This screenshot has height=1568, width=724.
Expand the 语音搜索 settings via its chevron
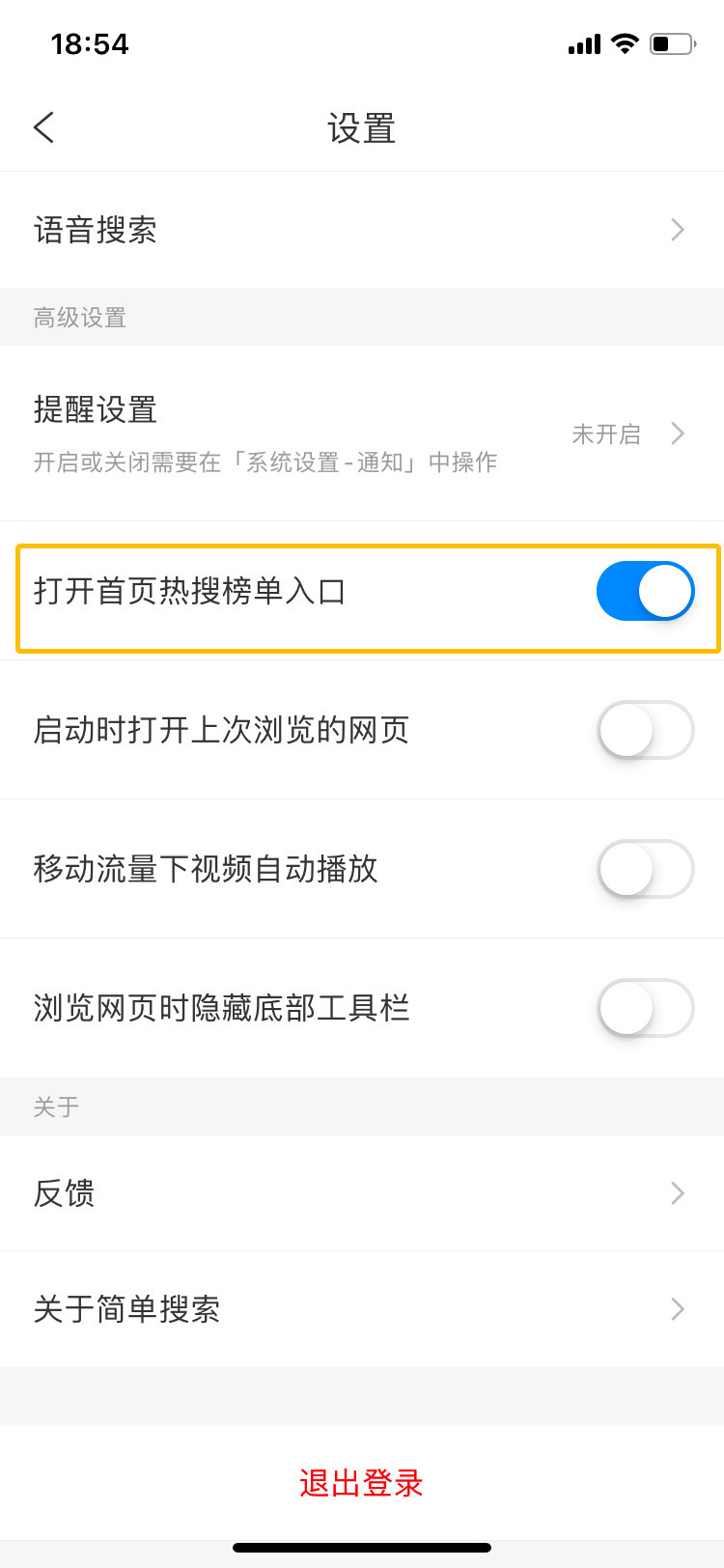[x=677, y=230]
